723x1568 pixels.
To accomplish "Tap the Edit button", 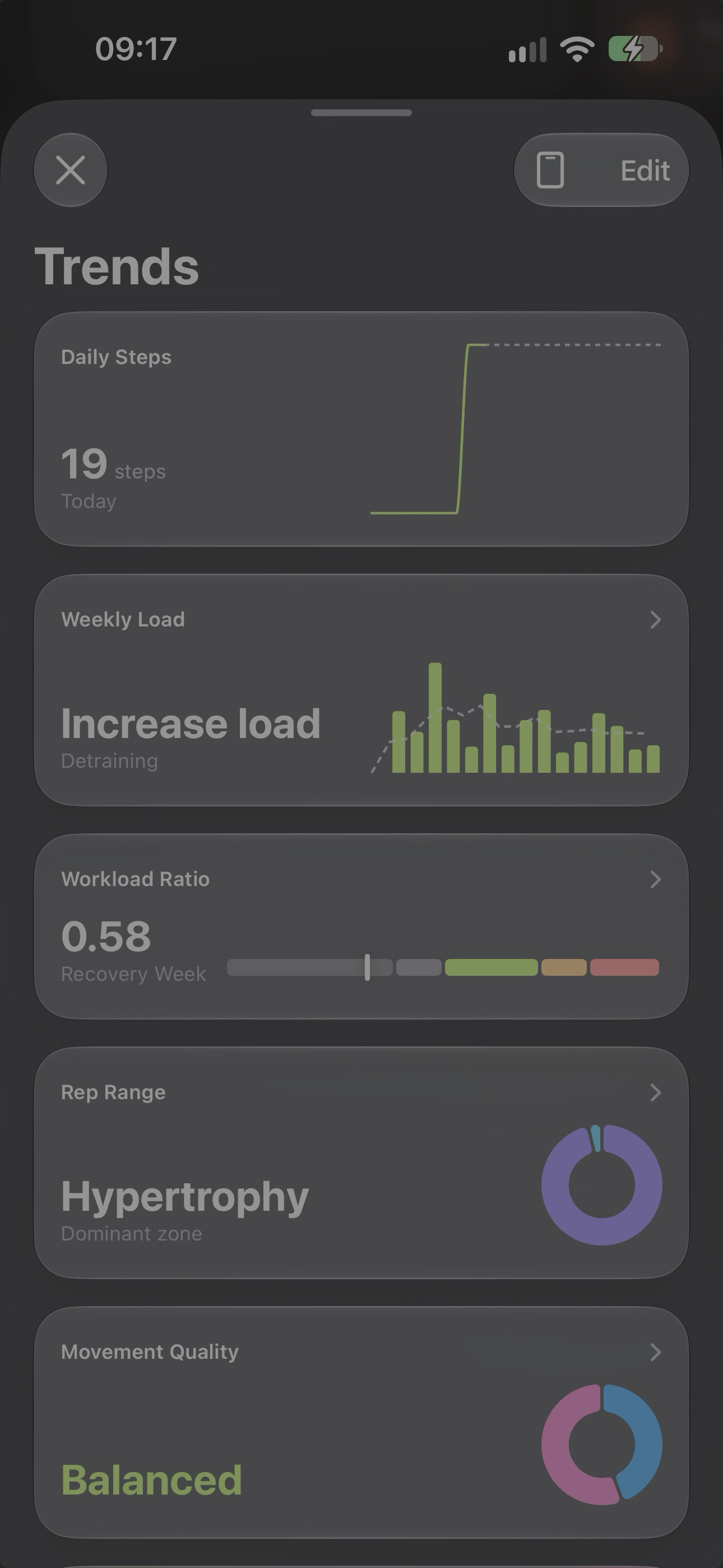I will point(645,170).
